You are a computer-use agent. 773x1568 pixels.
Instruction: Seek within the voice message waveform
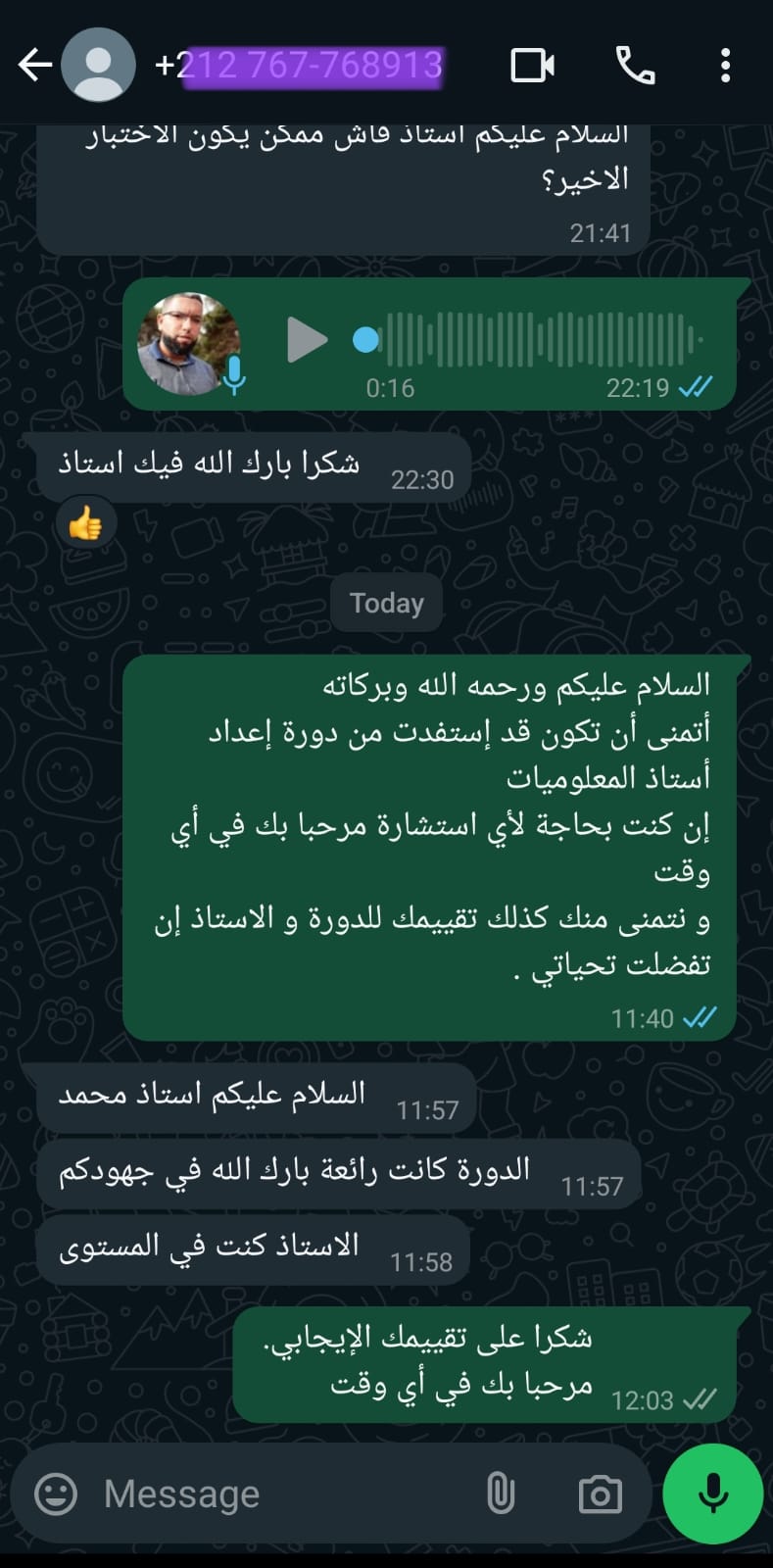[x=539, y=340]
